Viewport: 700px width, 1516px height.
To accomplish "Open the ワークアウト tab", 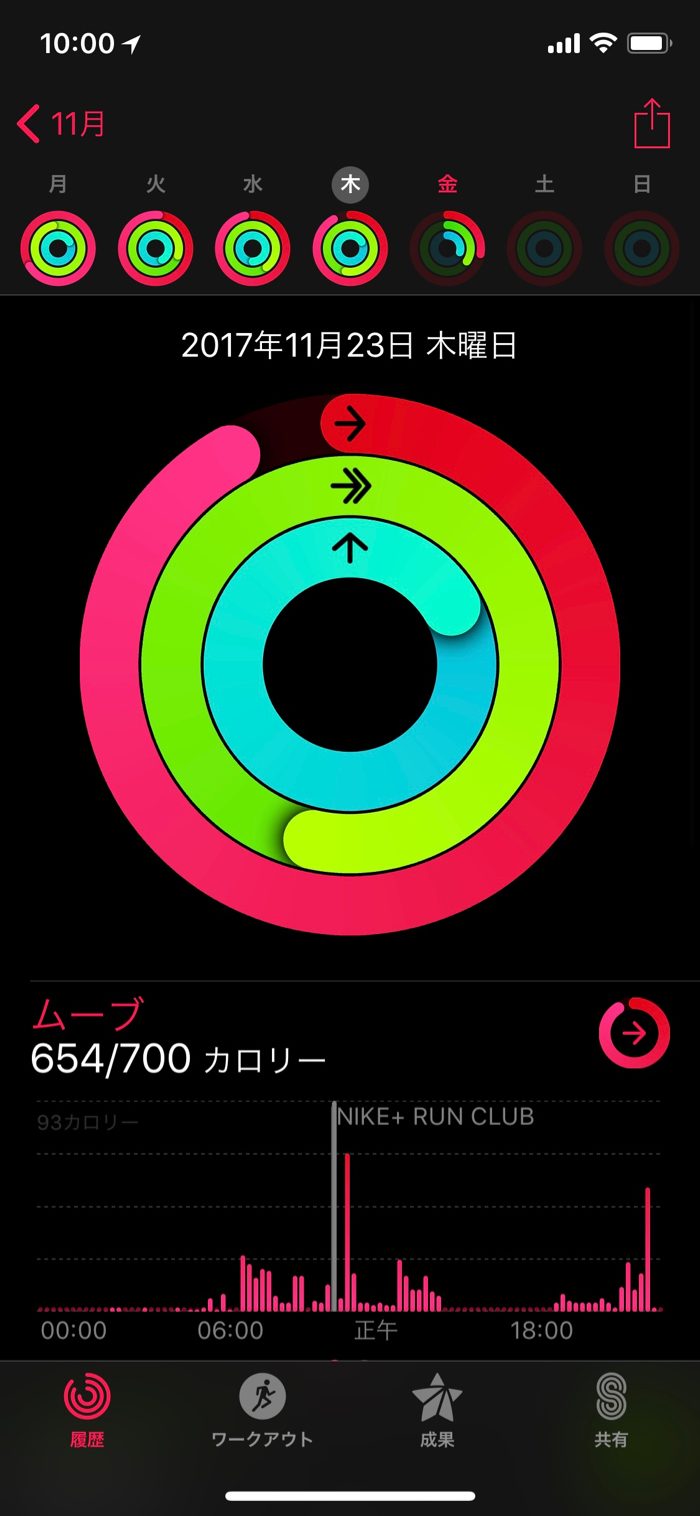I will [x=262, y=1408].
